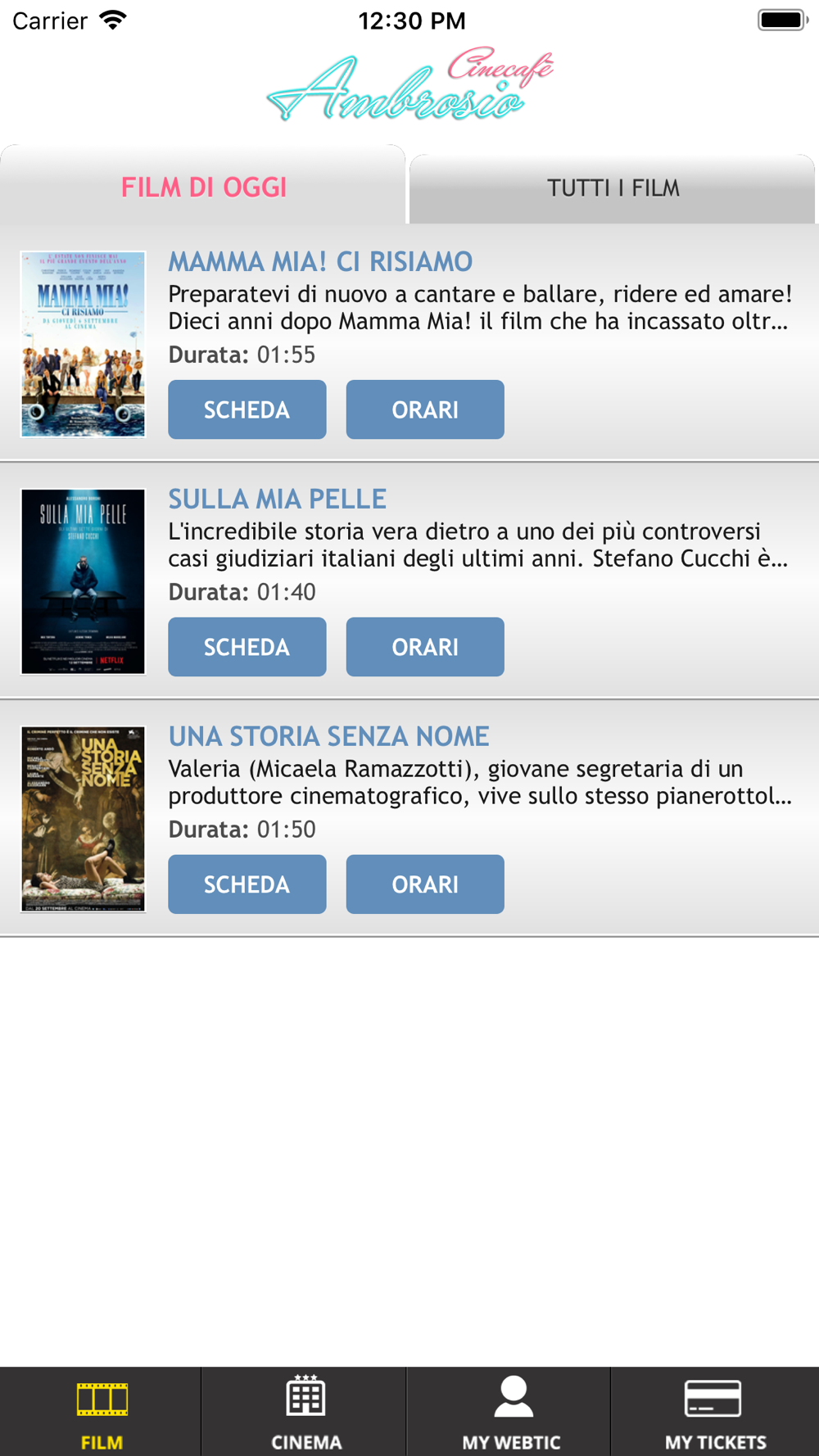Select the Film bottom tab

tap(102, 1412)
